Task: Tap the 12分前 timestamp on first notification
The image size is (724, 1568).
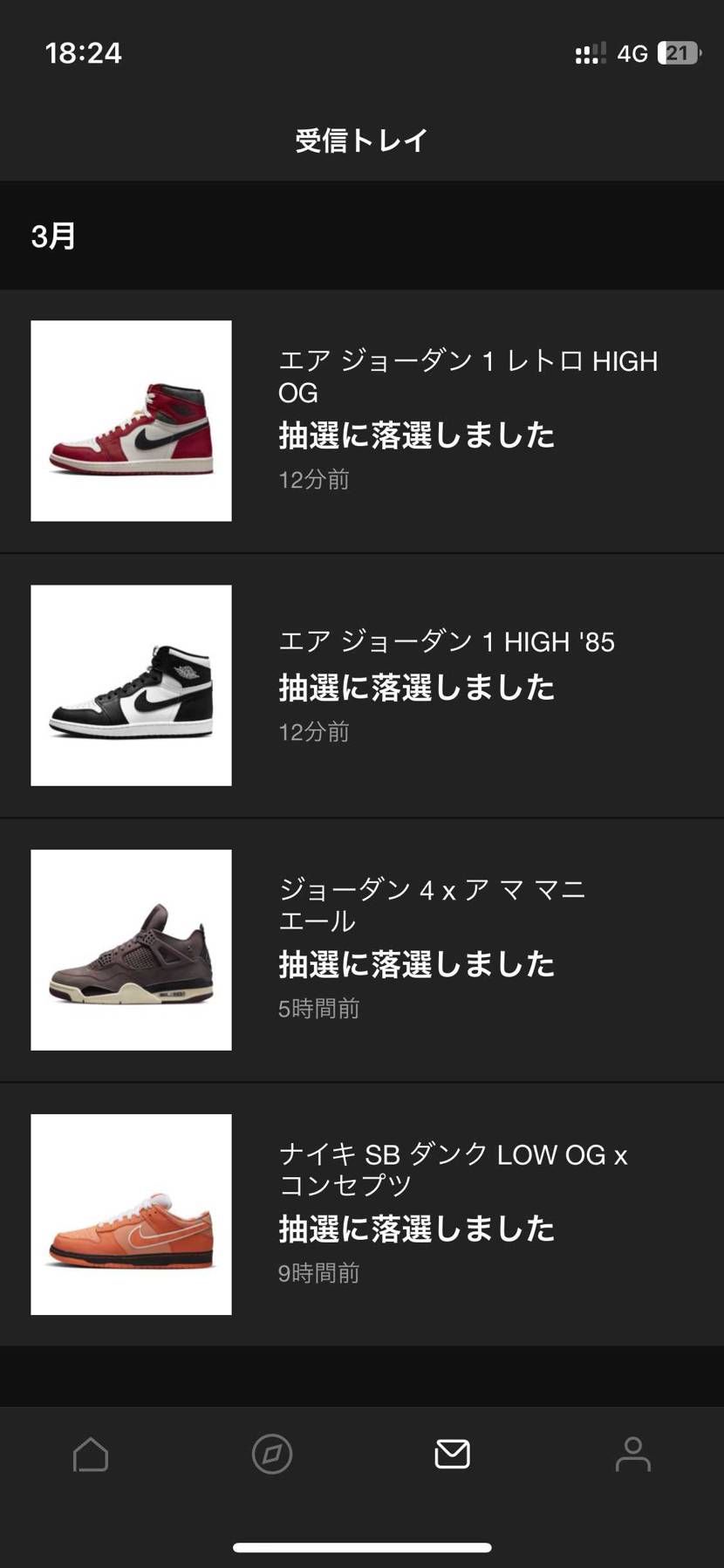Action: point(314,479)
